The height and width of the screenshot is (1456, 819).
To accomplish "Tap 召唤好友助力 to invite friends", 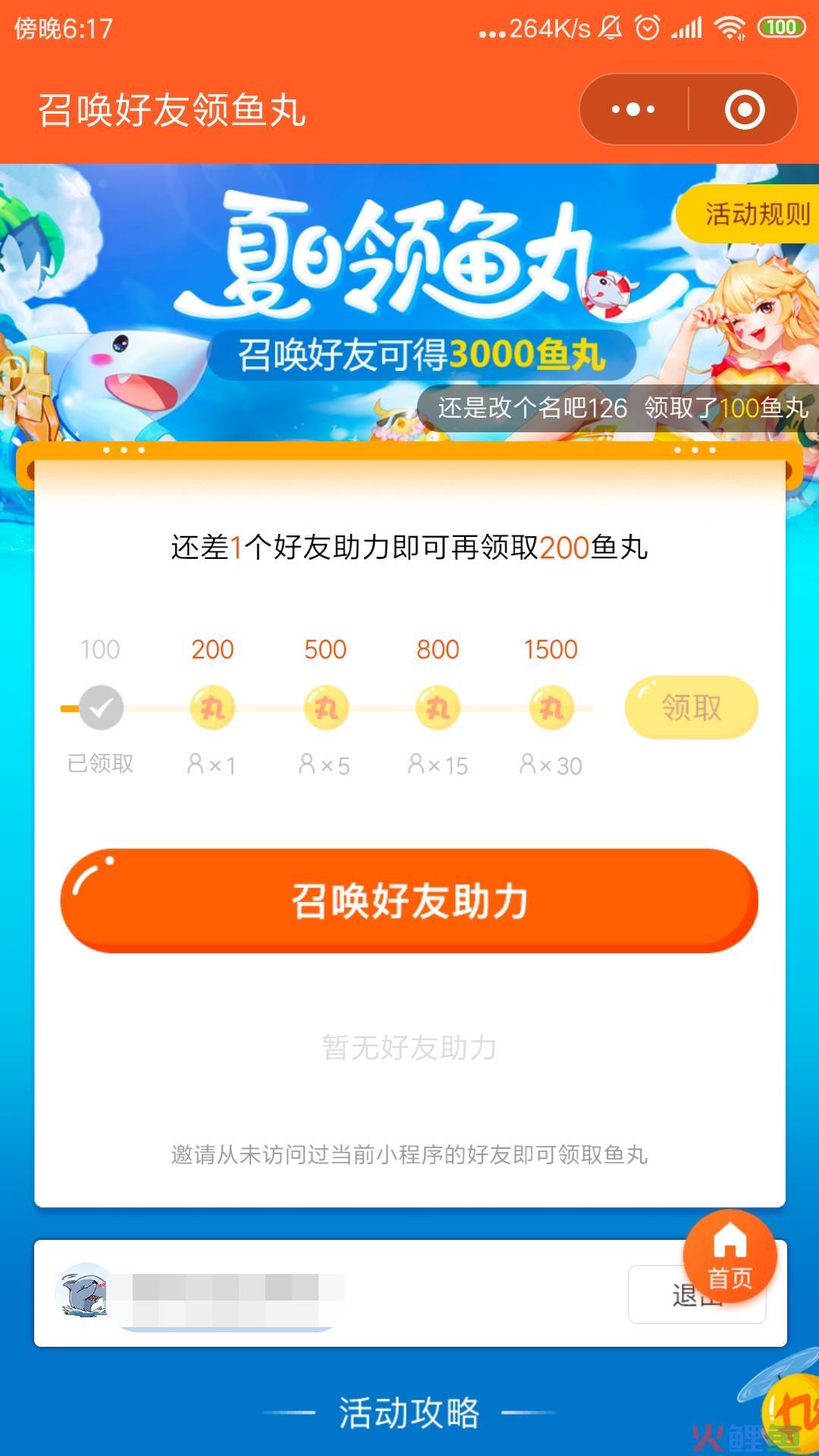I will (x=409, y=900).
